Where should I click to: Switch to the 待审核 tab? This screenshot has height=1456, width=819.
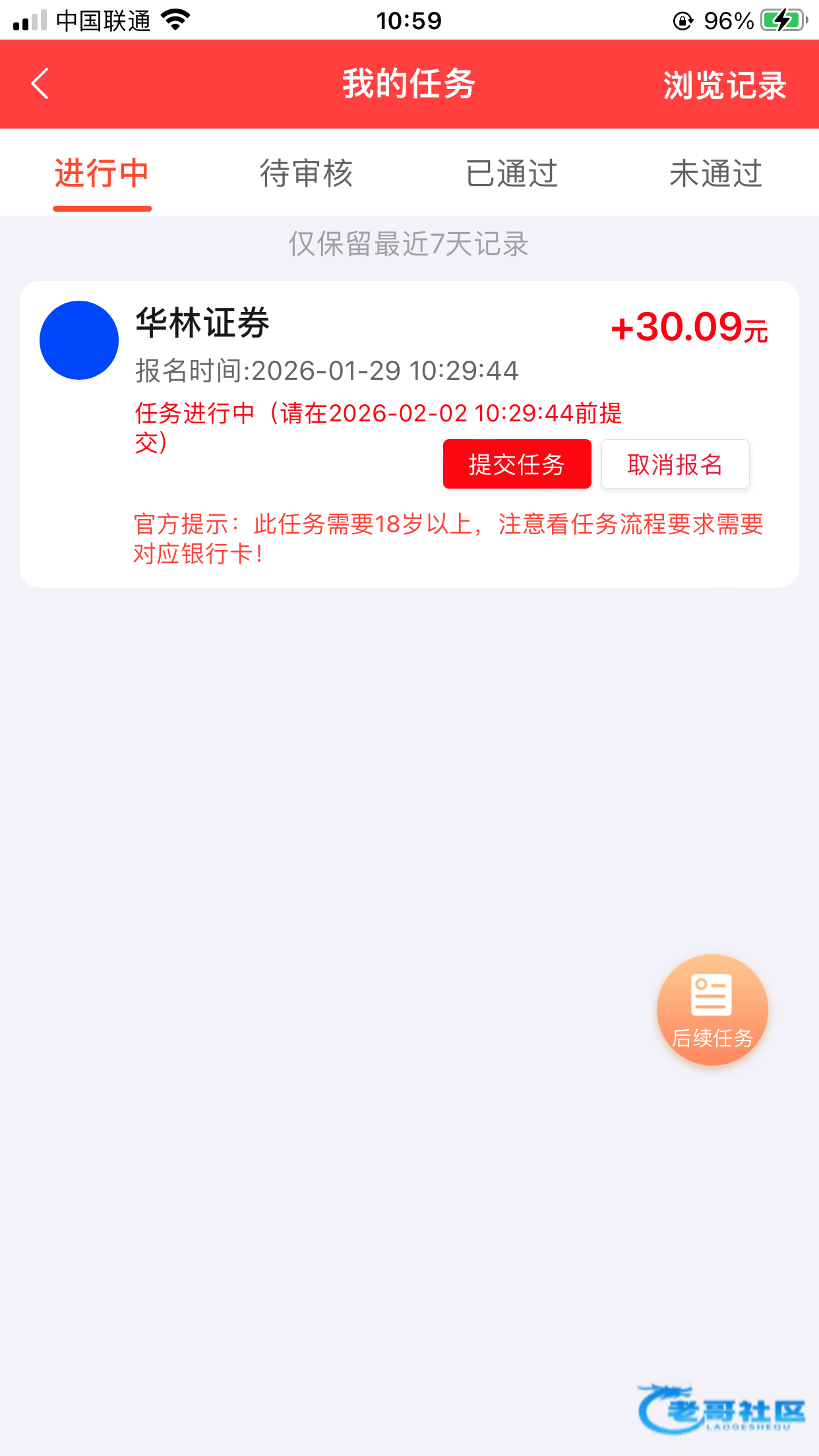tap(307, 174)
